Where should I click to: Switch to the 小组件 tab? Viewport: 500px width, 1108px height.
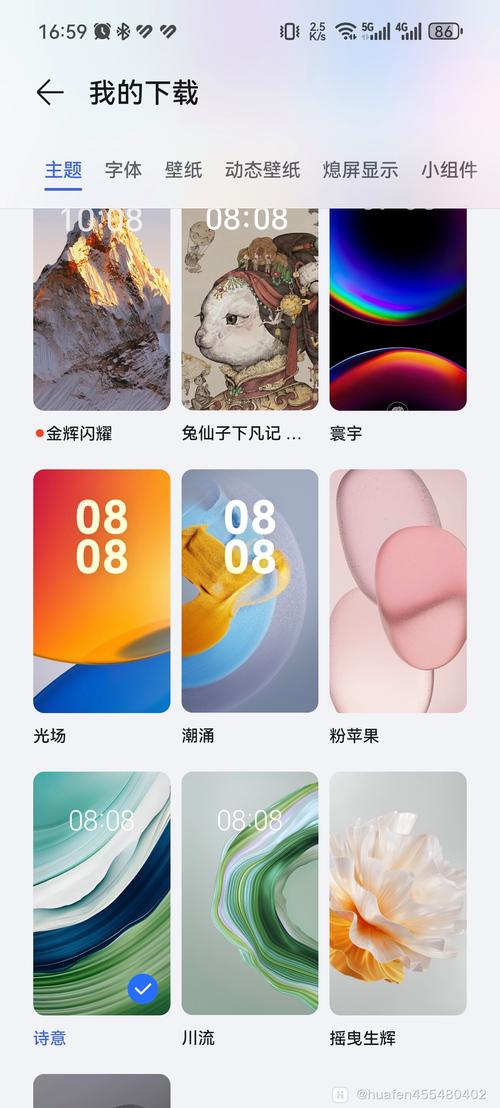449,170
